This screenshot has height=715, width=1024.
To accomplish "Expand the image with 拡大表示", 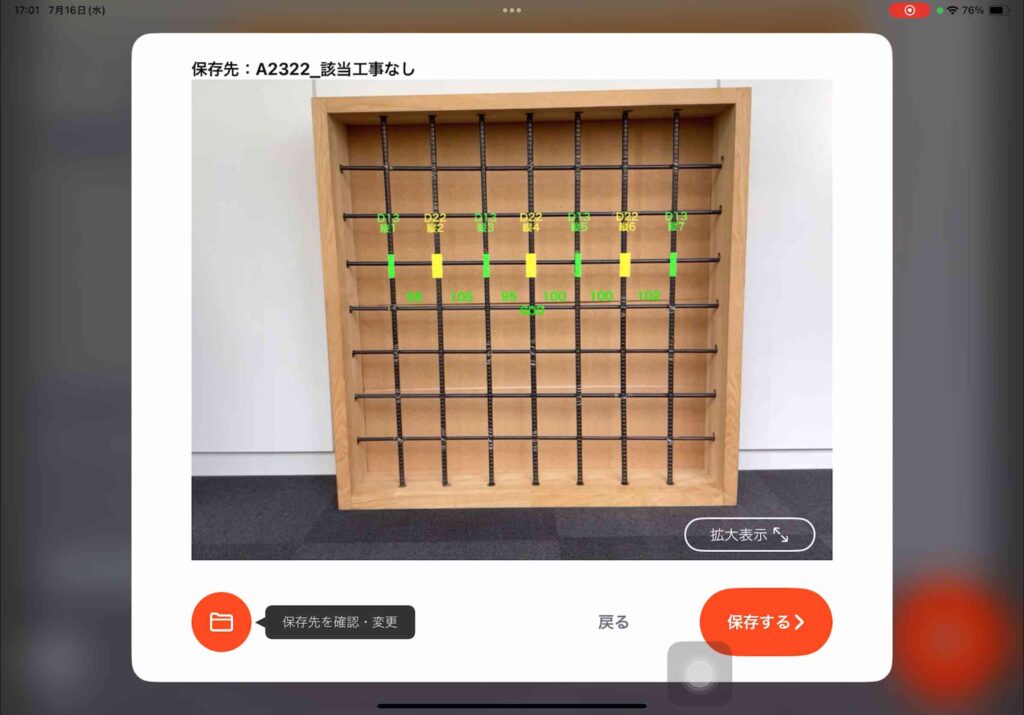I will 749,535.
